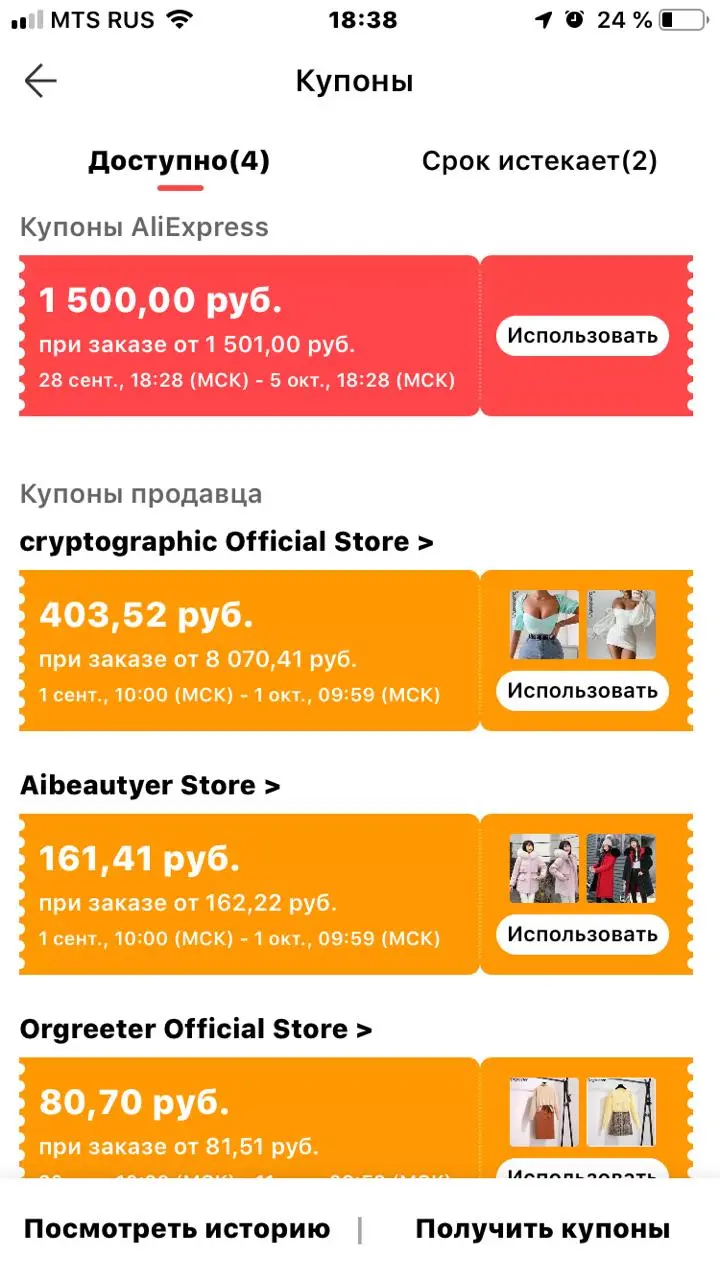
Task: Select the Доступно(4) tab
Action: tap(179, 161)
